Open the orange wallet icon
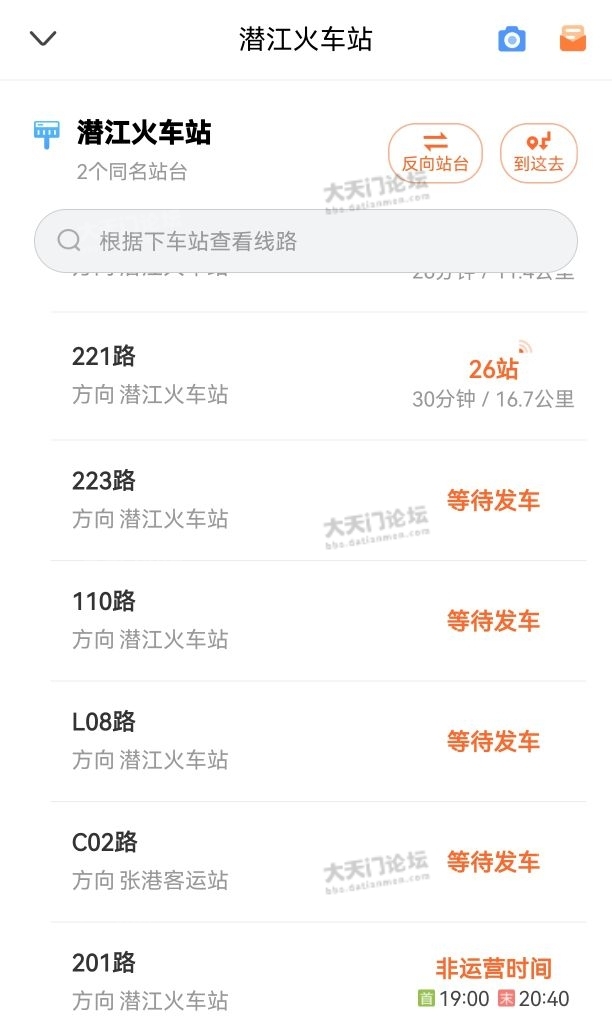Screen dimensions: 612x1035 tap(572, 39)
